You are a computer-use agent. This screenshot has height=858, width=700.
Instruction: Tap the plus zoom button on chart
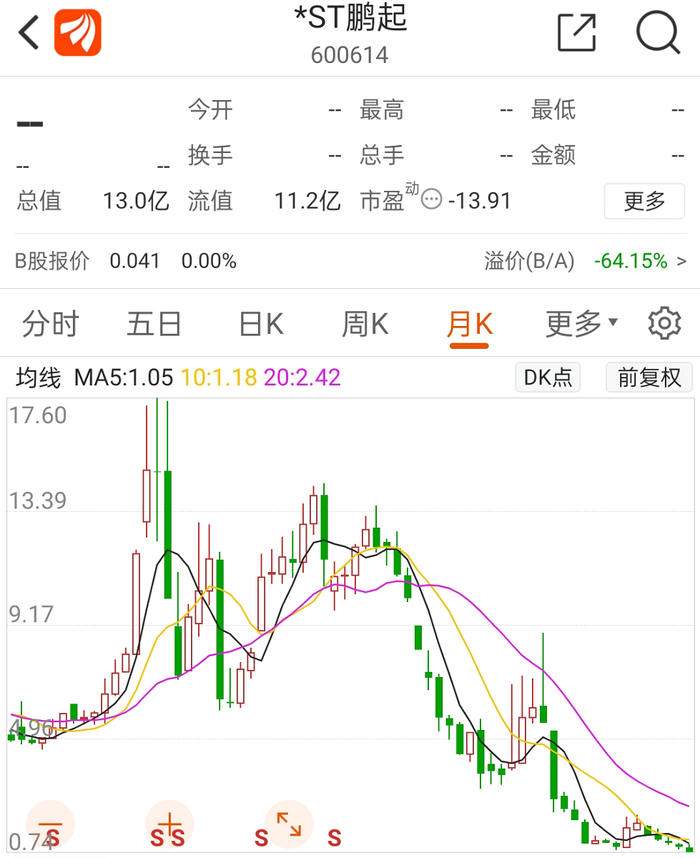click(x=170, y=824)
